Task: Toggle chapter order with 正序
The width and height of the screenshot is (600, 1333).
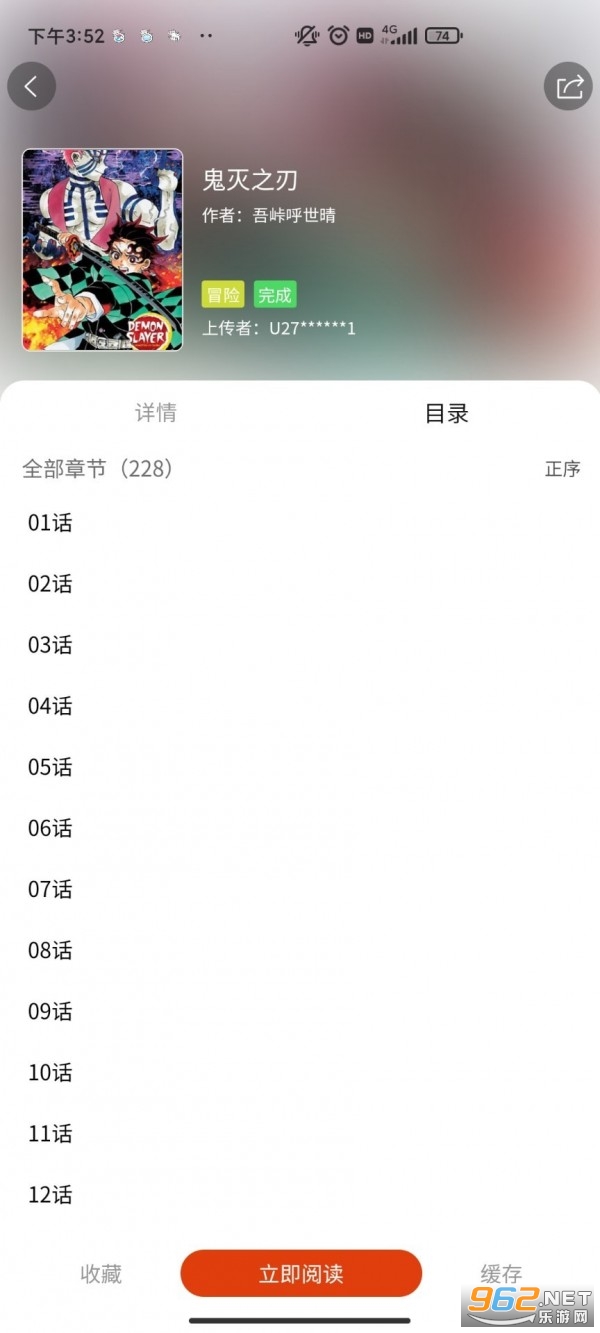Action: (562, 469)
